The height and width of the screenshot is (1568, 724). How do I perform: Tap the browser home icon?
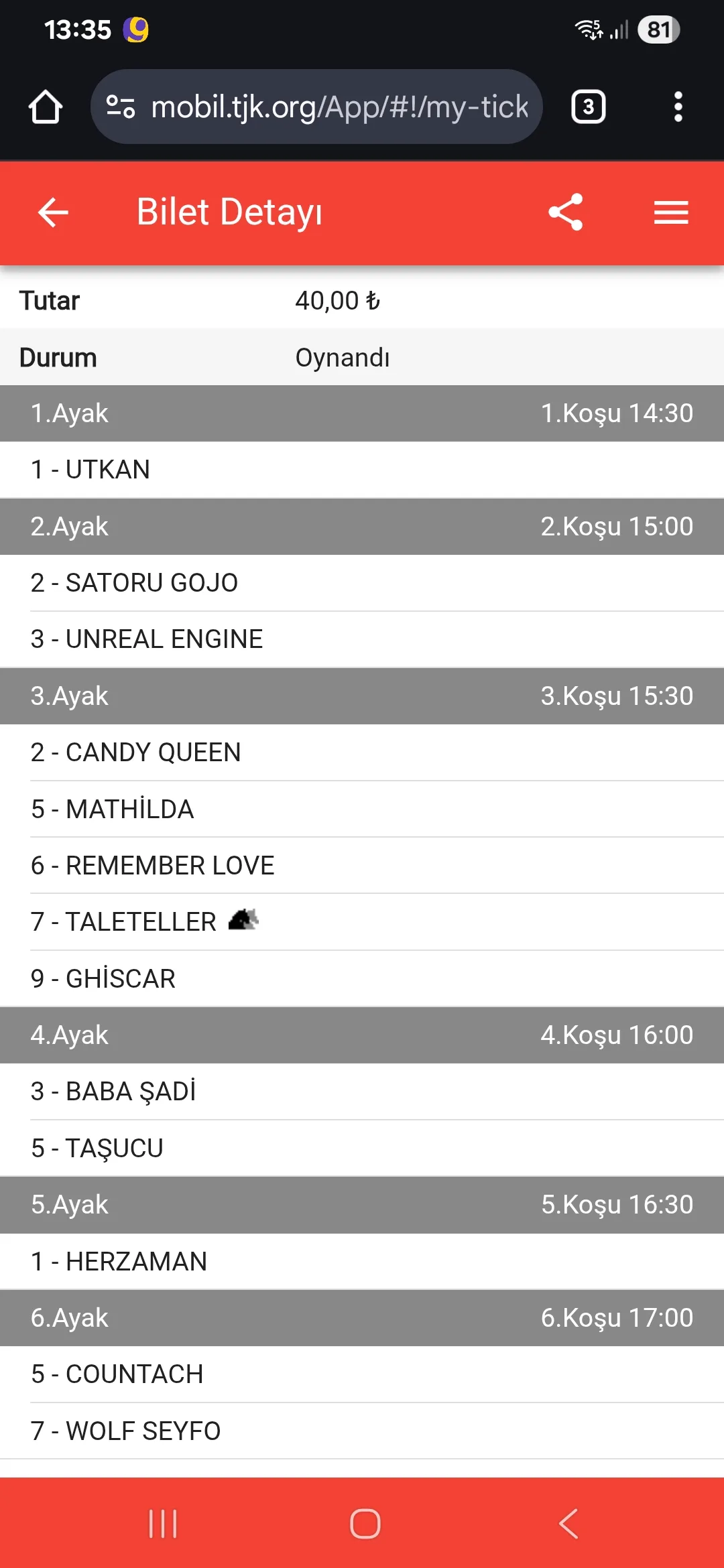(46, 107)
